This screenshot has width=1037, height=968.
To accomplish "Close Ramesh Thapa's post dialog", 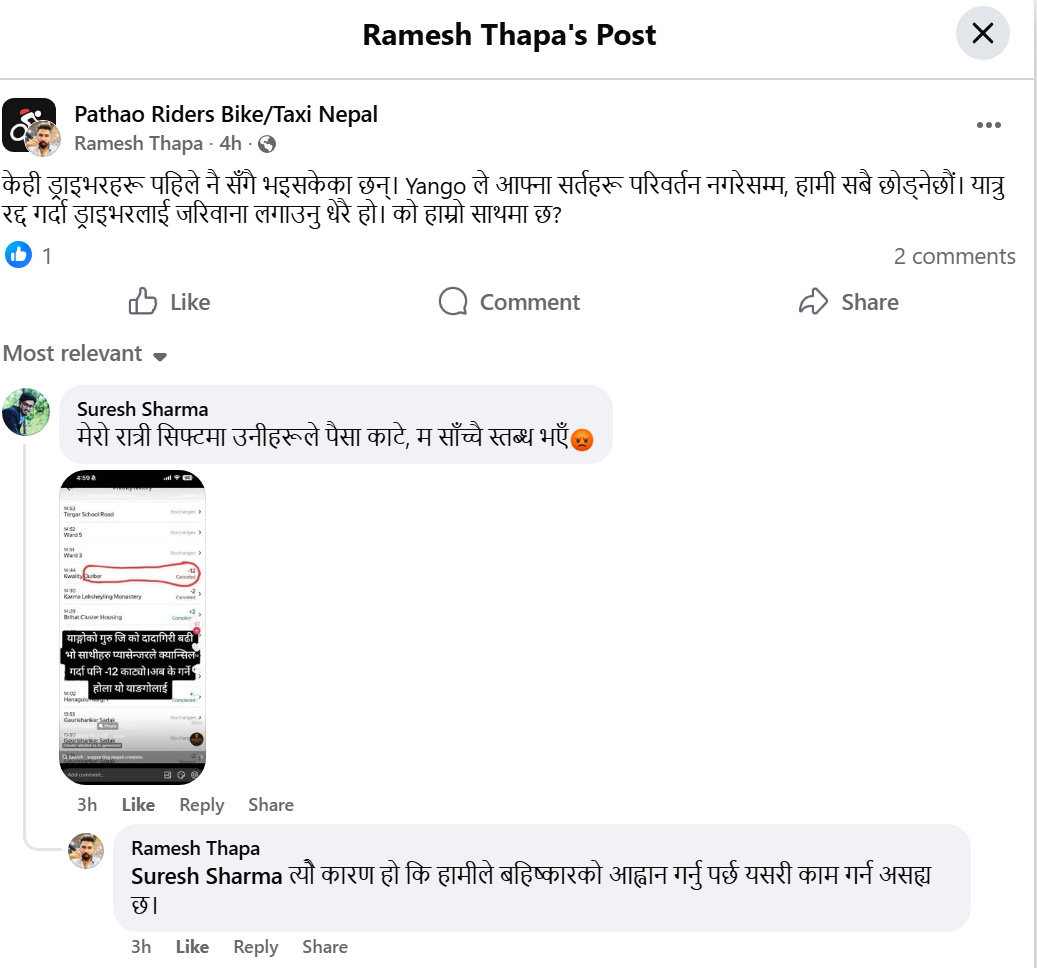I will click(982, 34).
